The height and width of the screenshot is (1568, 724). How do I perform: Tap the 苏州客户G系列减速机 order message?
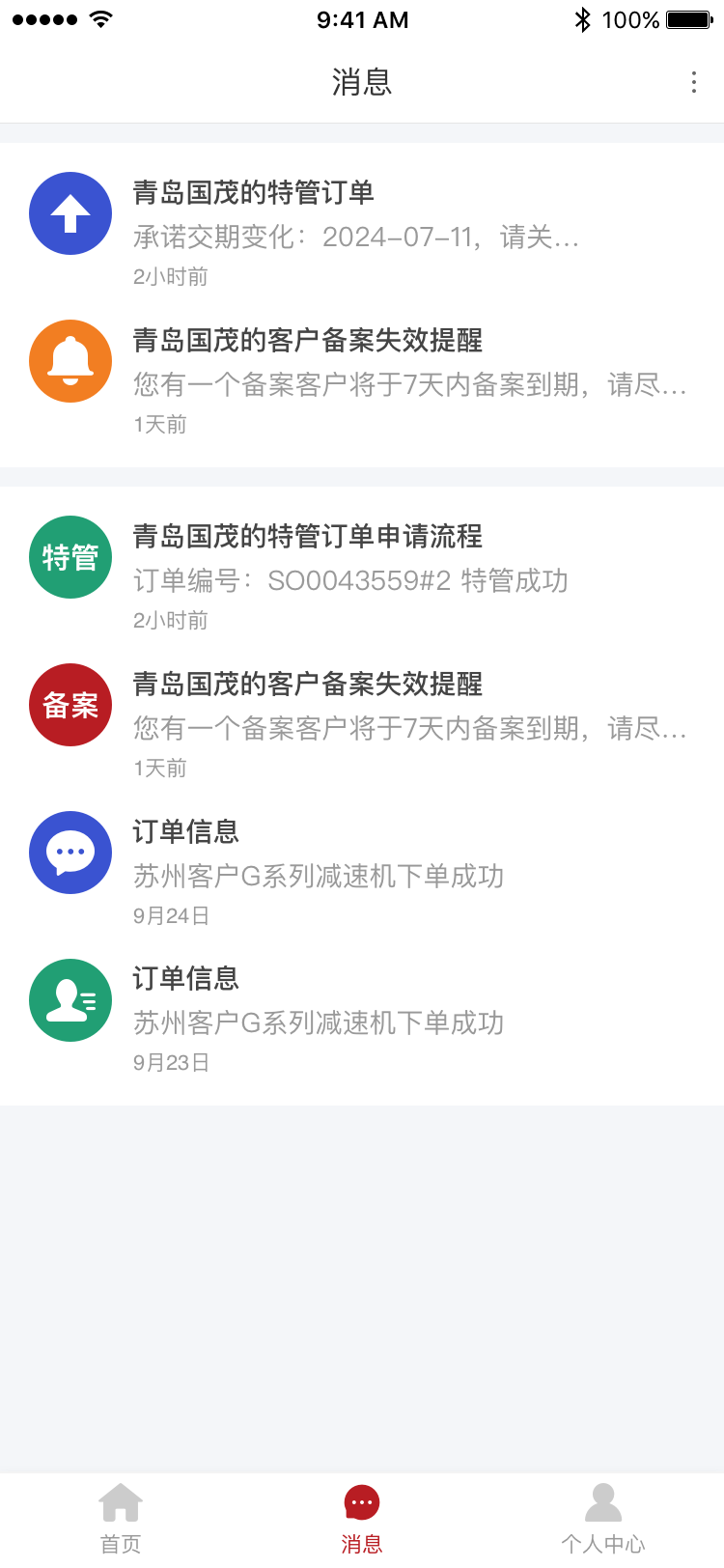click(x=319, y=875)
